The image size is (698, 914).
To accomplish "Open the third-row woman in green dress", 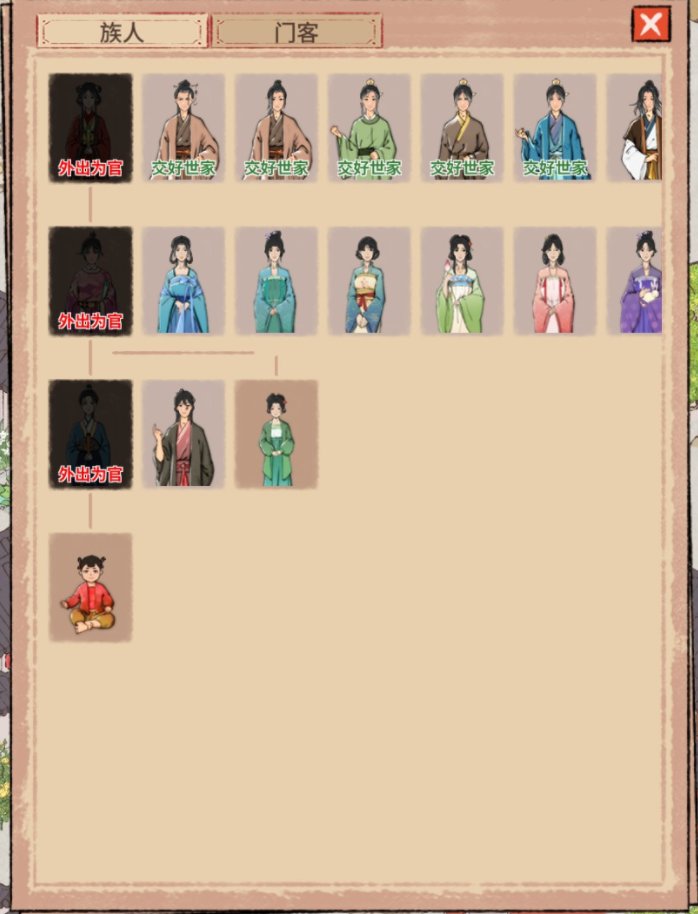I will coord(276,434).
